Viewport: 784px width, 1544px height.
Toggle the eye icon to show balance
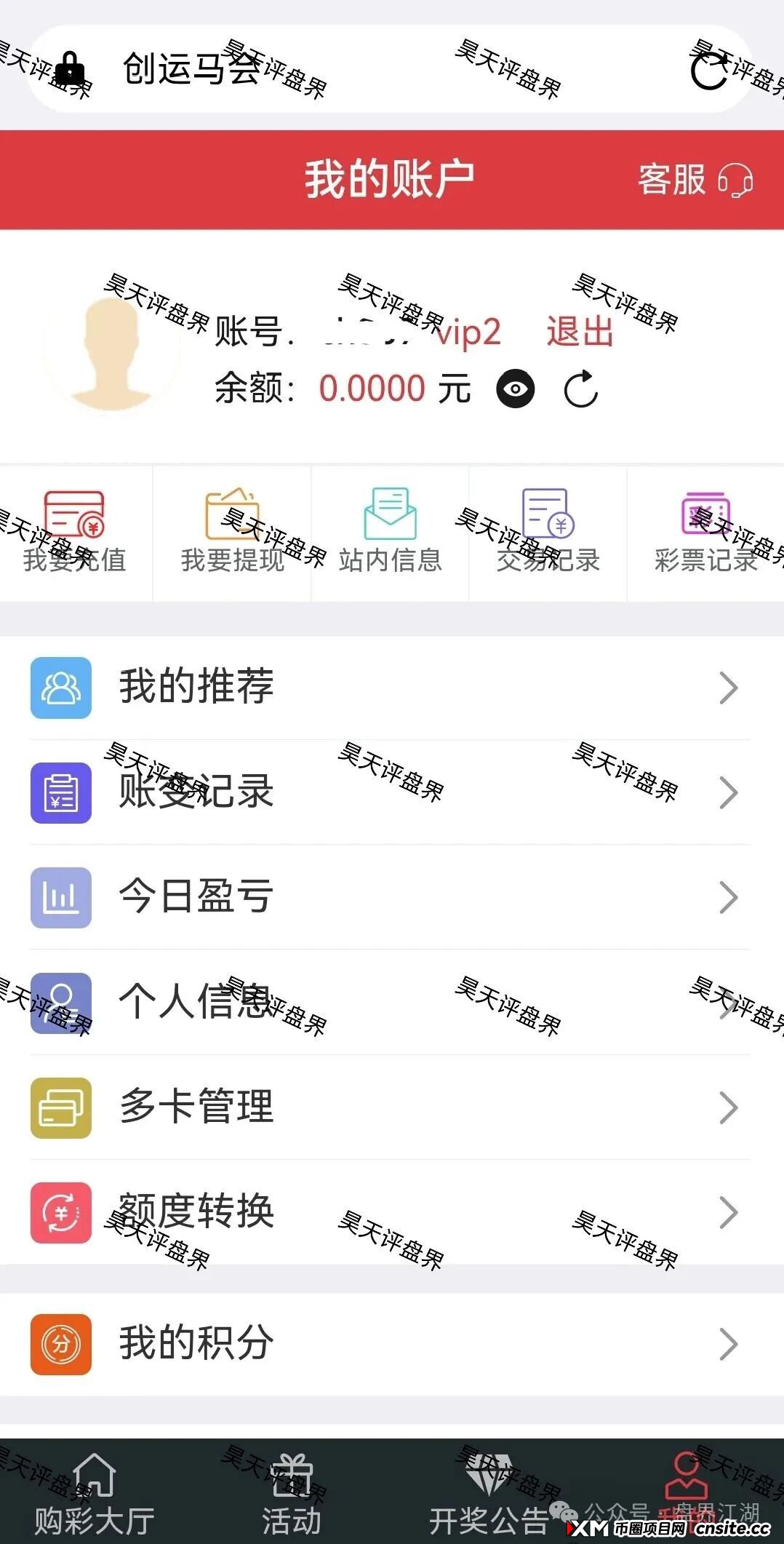[515, 389]
